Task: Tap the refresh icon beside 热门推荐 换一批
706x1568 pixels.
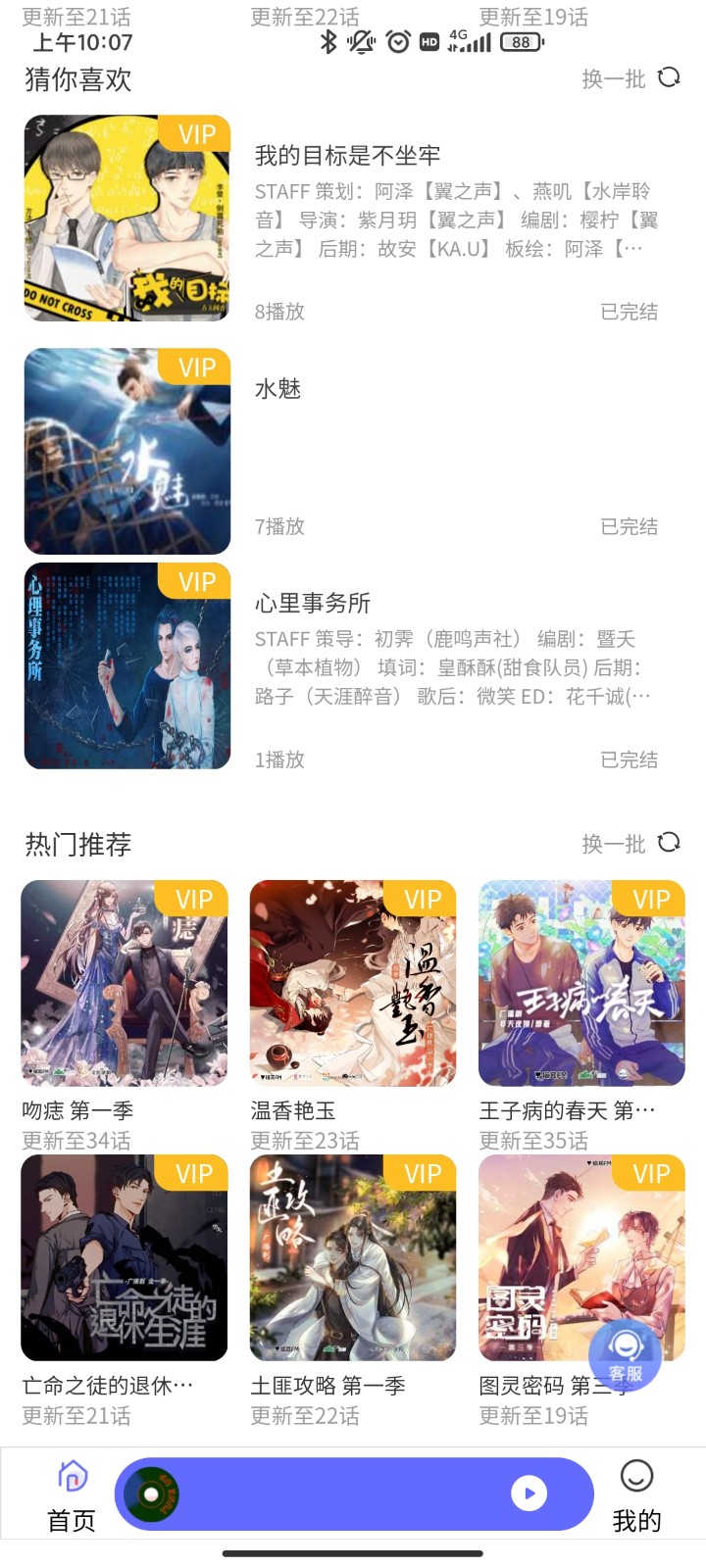Action: [x=669, y=844]
